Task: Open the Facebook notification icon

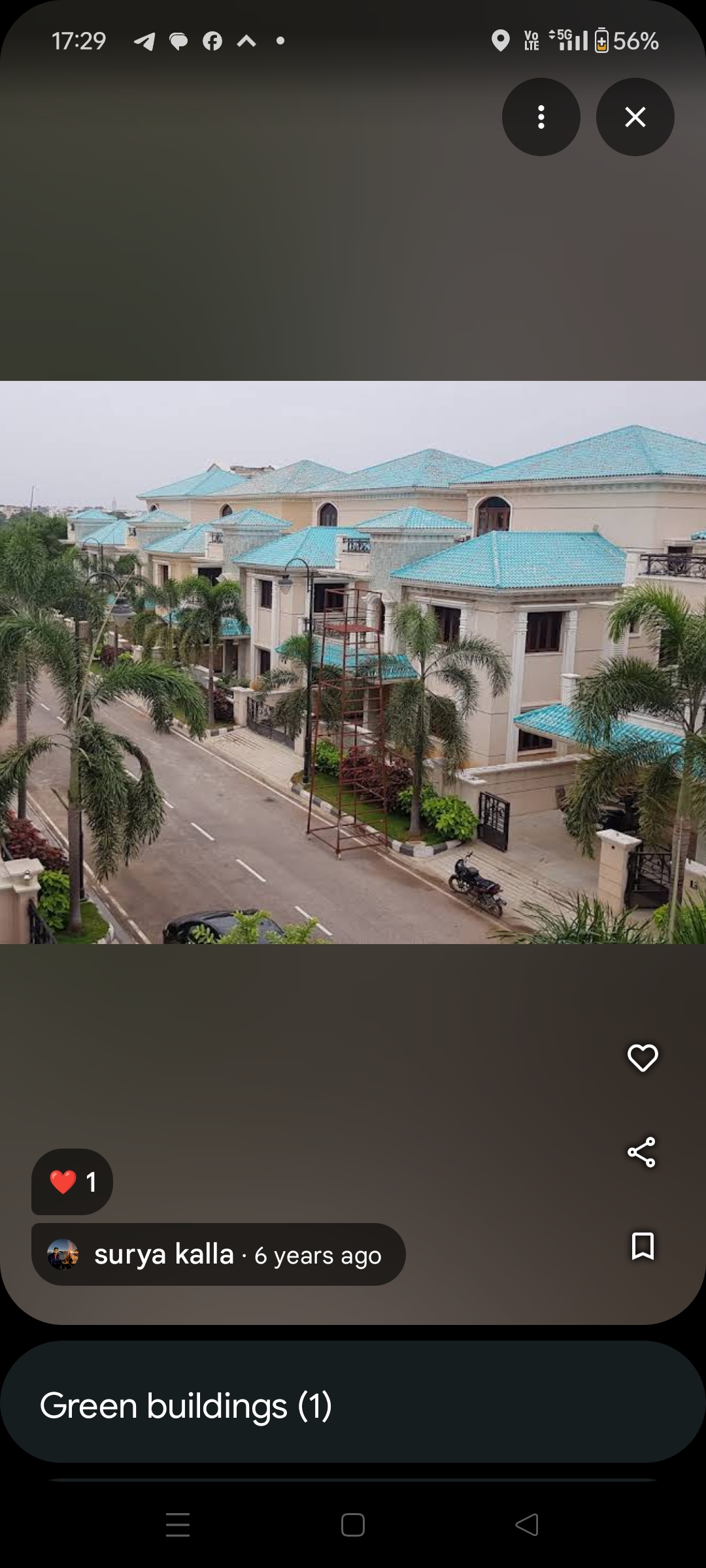Action: click(213, 41)
